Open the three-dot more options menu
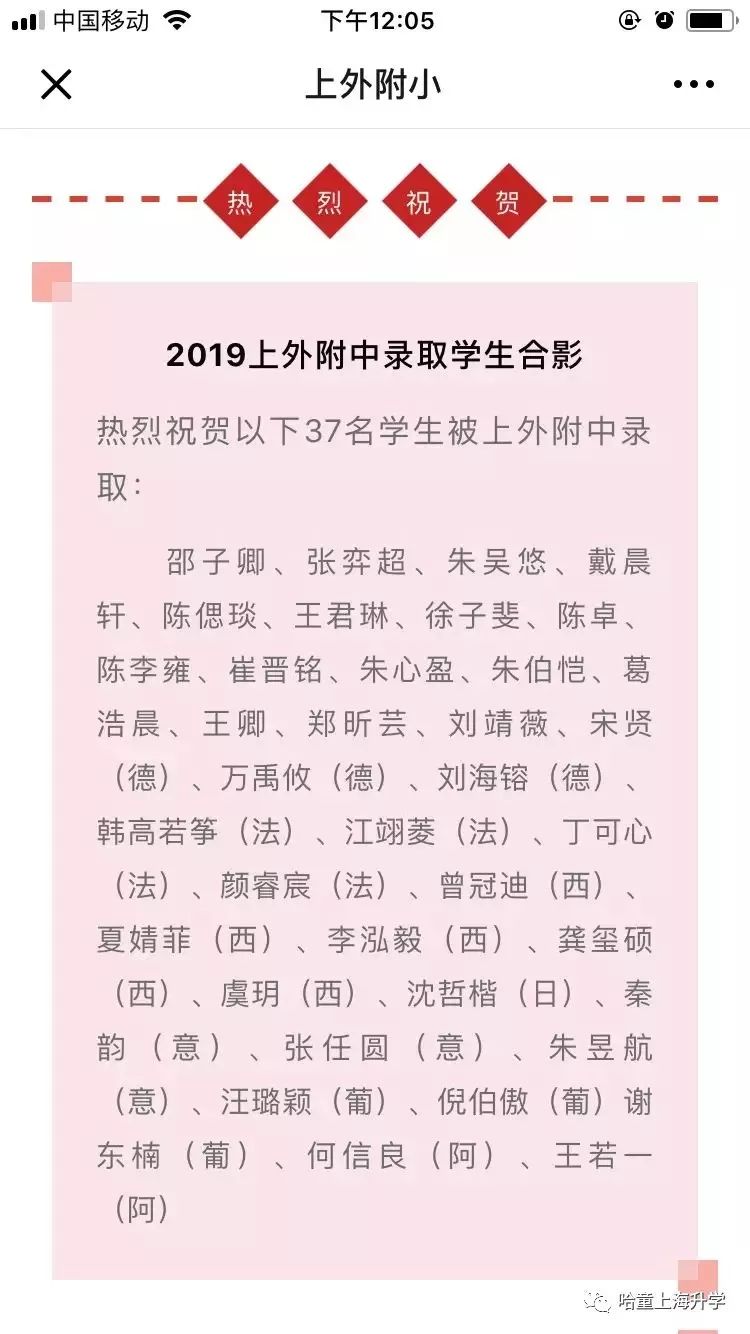The height and width of the screenshot is (1334, 750). tap(694, 84)
